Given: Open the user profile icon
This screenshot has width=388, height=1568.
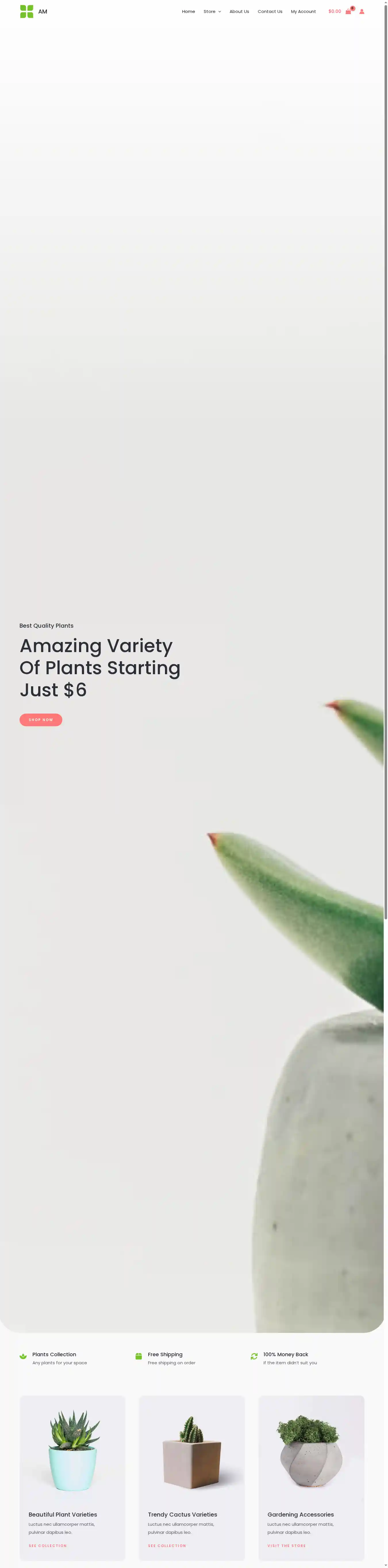Looking at the screenshot, I should tap(362, 11).
